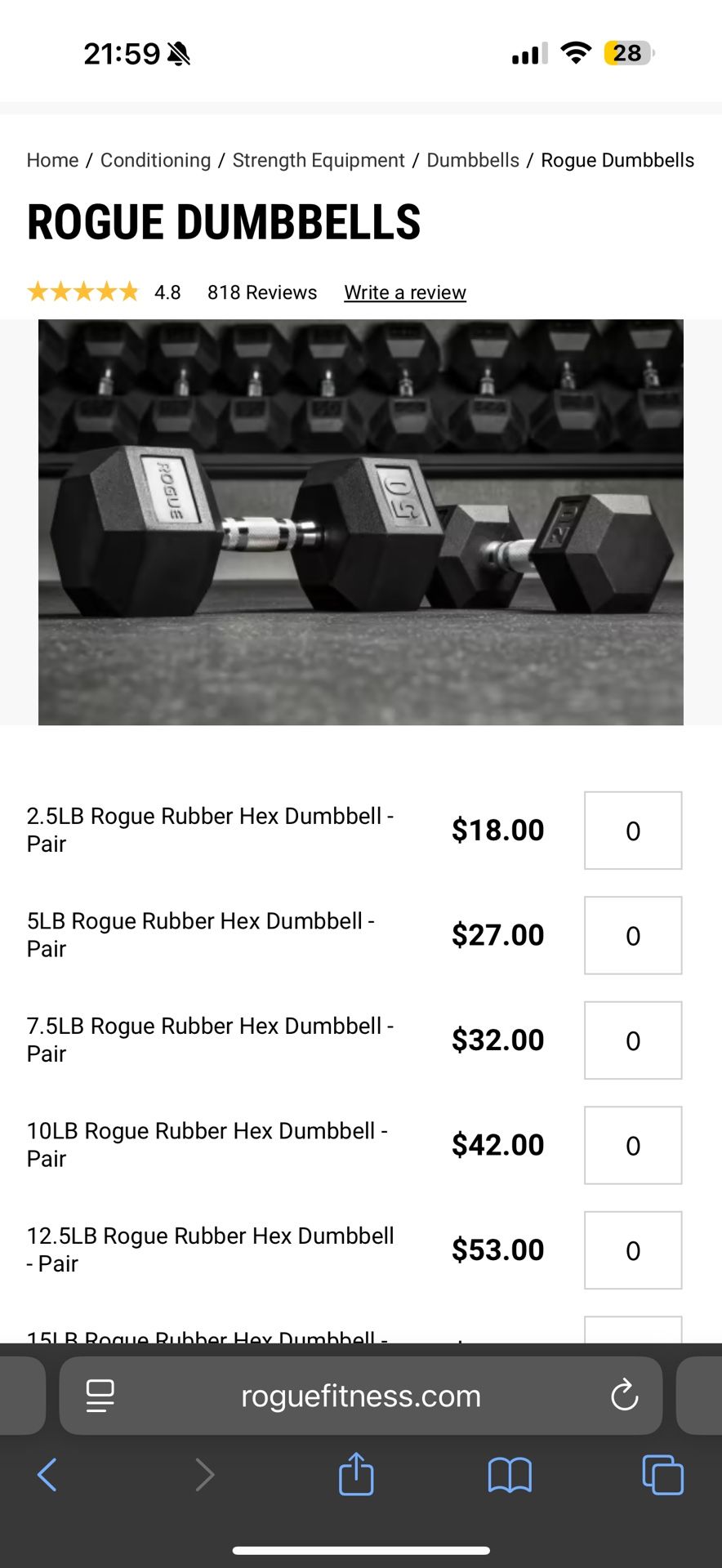722x1568 pixels.
Task: Open the 818 Reviews count
Action: tap(262, 292)
